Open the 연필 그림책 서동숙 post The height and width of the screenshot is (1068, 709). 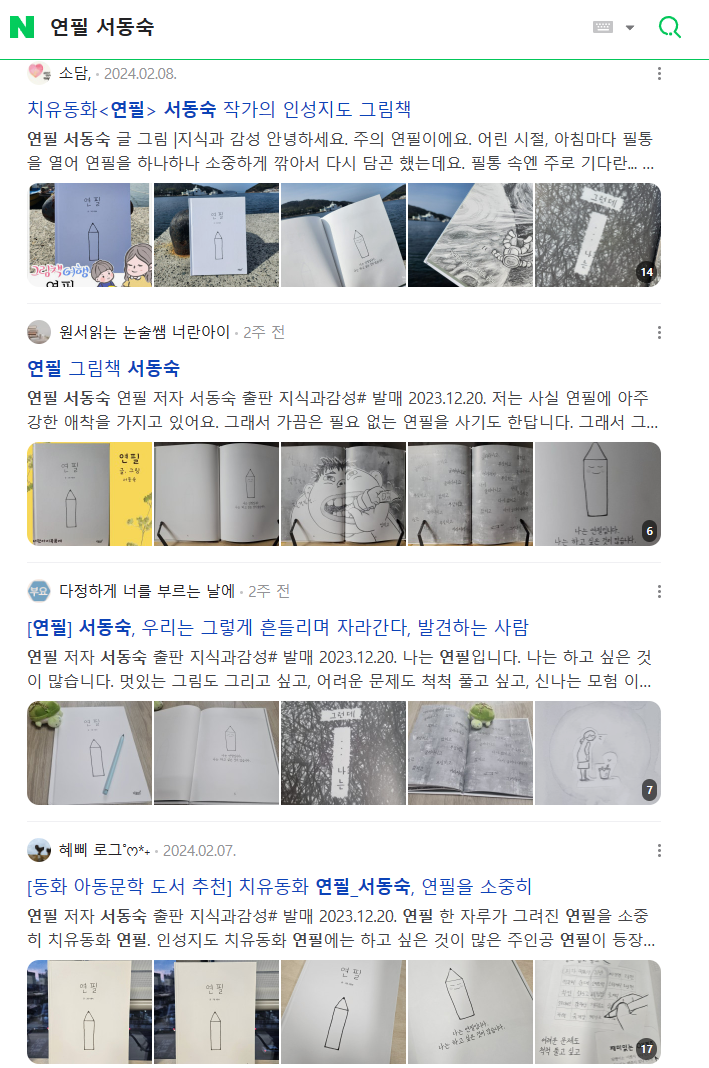103,368
